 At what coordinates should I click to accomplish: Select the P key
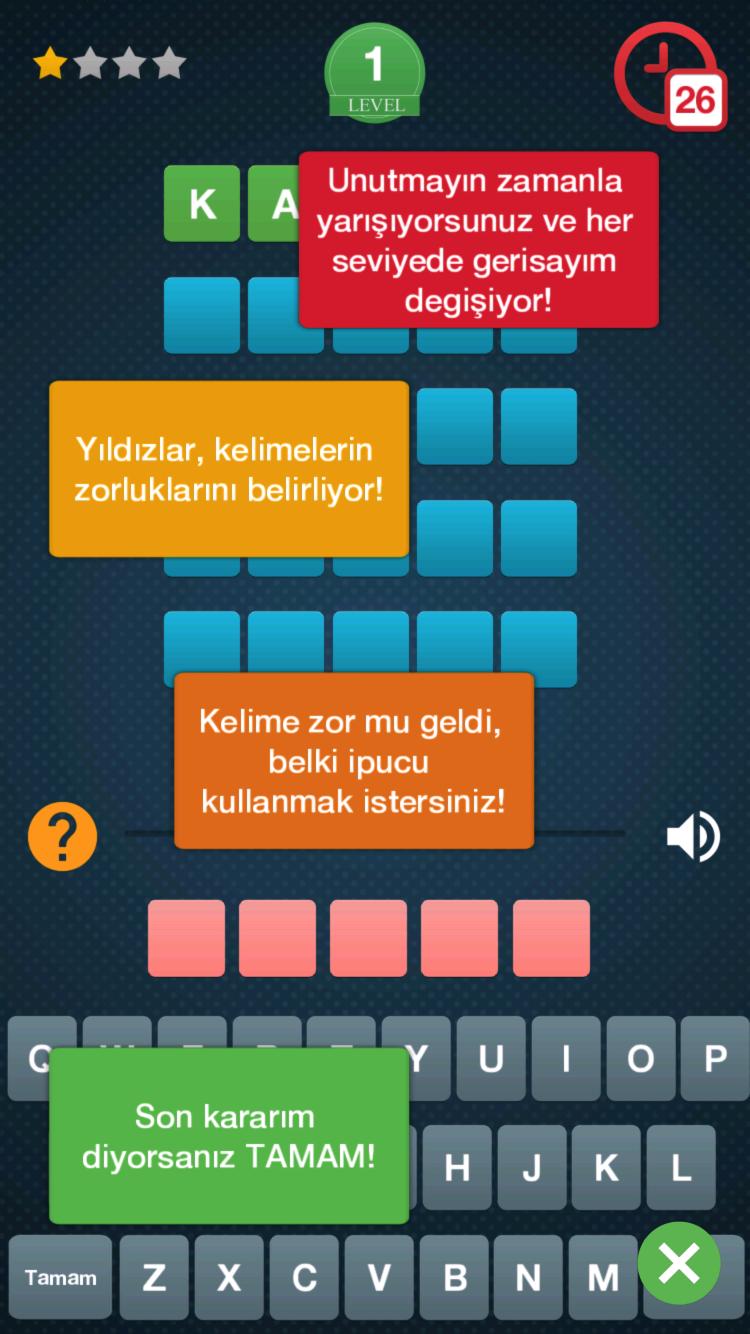715,1058
